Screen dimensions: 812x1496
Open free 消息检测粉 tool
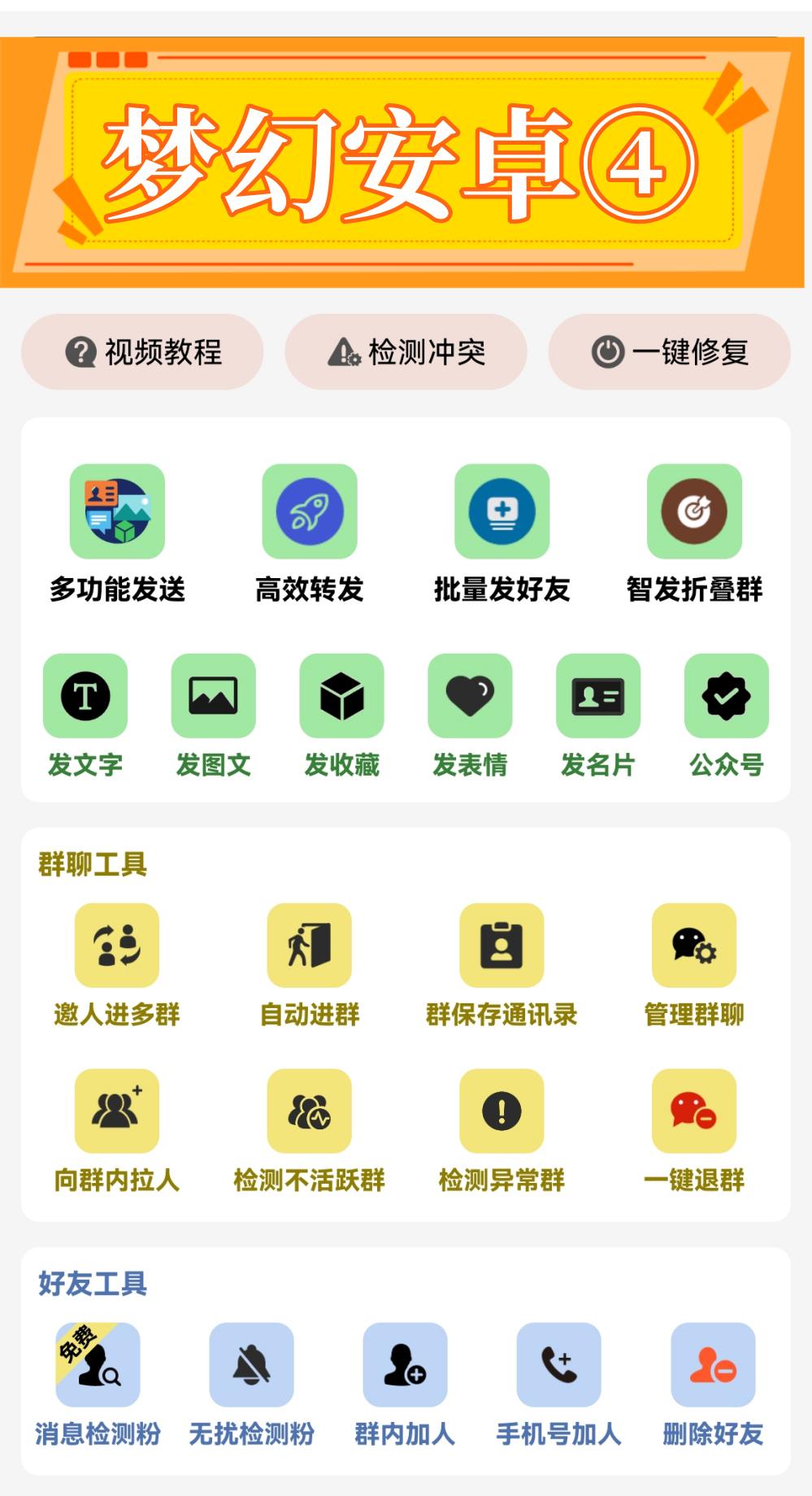(x=98, y=1365)
